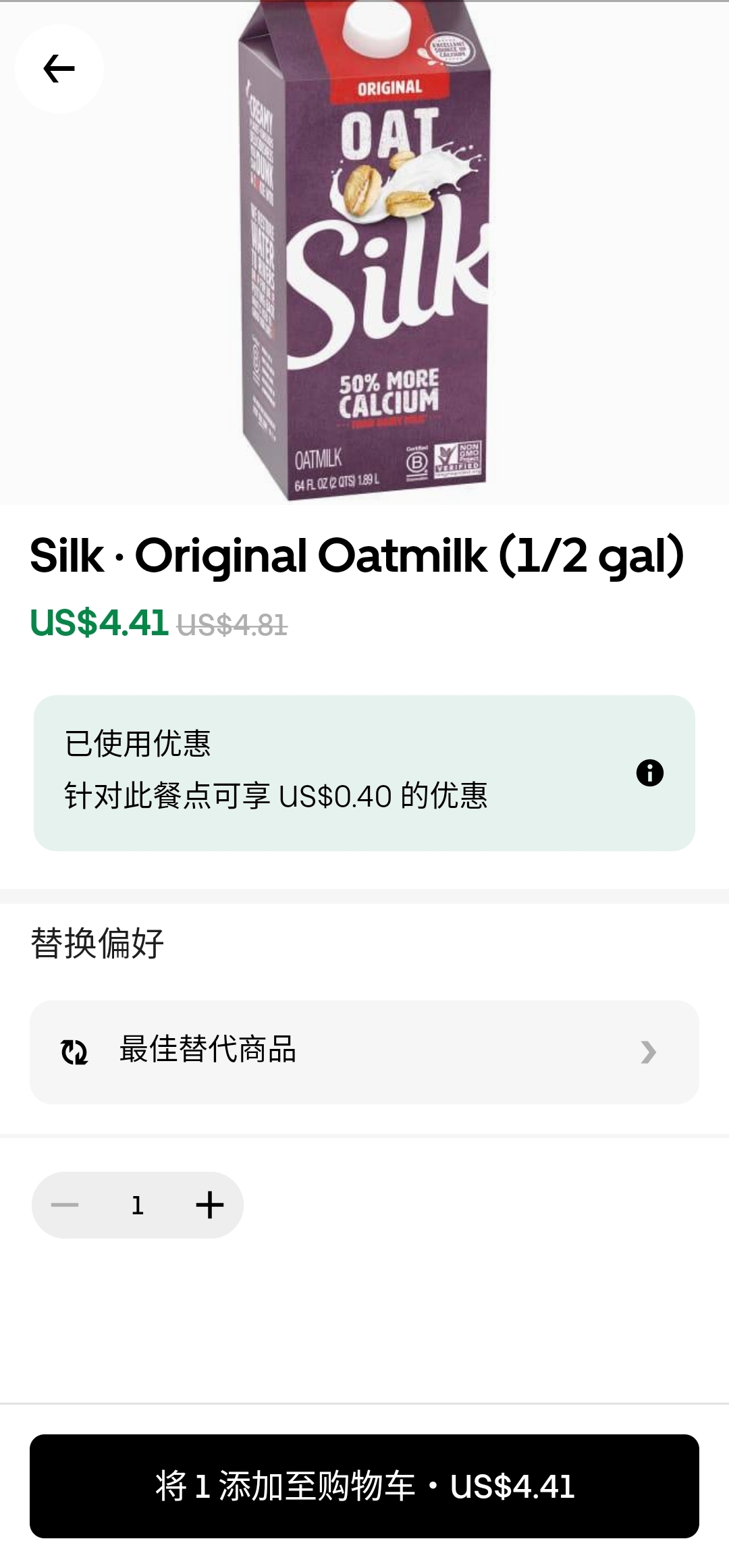Open 最佳替代商品 replacement preference
Viewport: 729px width, 1568px height.
pyautogui.click(x=364, y=1052)
